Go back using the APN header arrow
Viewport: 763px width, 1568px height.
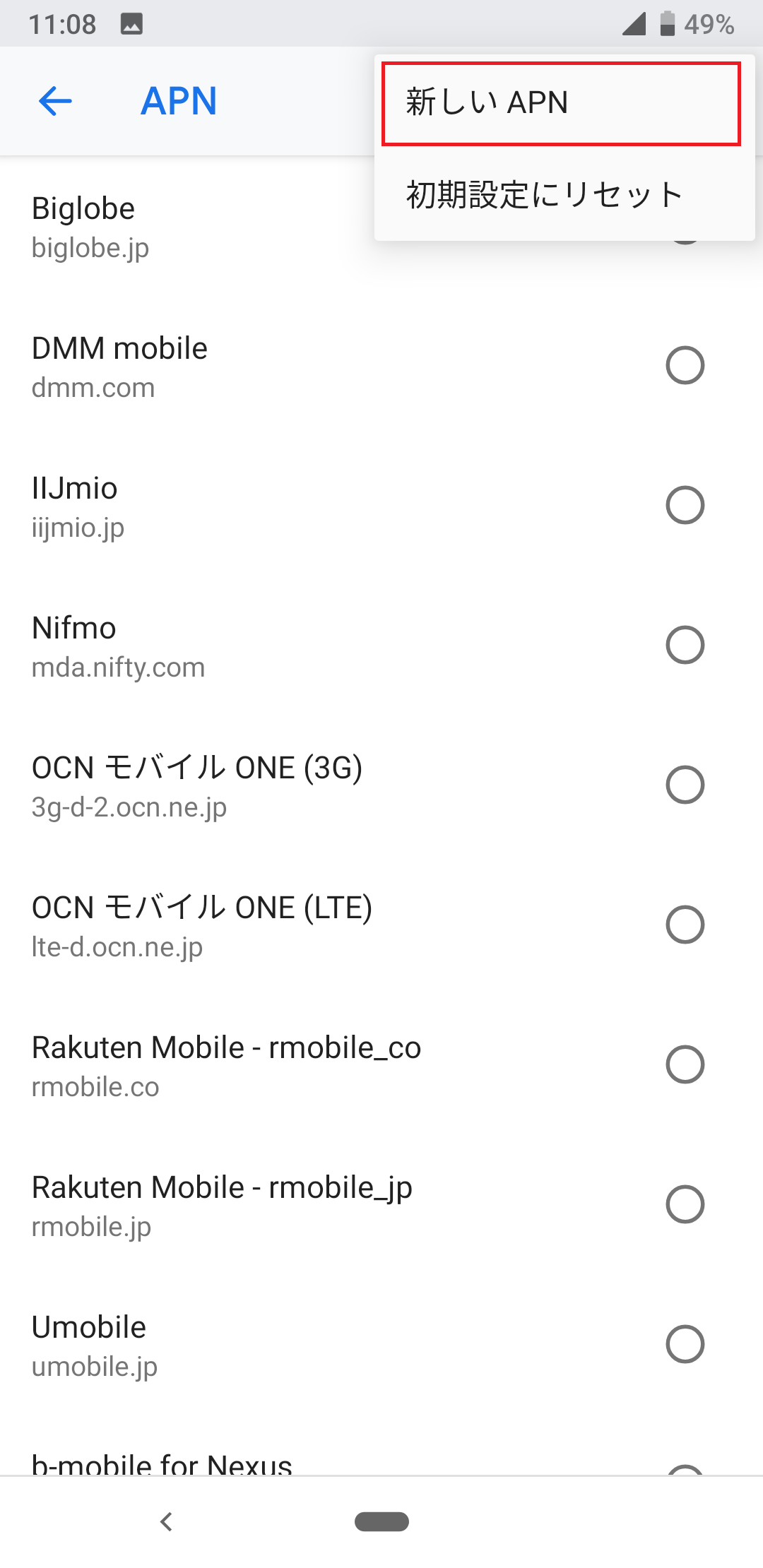point(55,101)
